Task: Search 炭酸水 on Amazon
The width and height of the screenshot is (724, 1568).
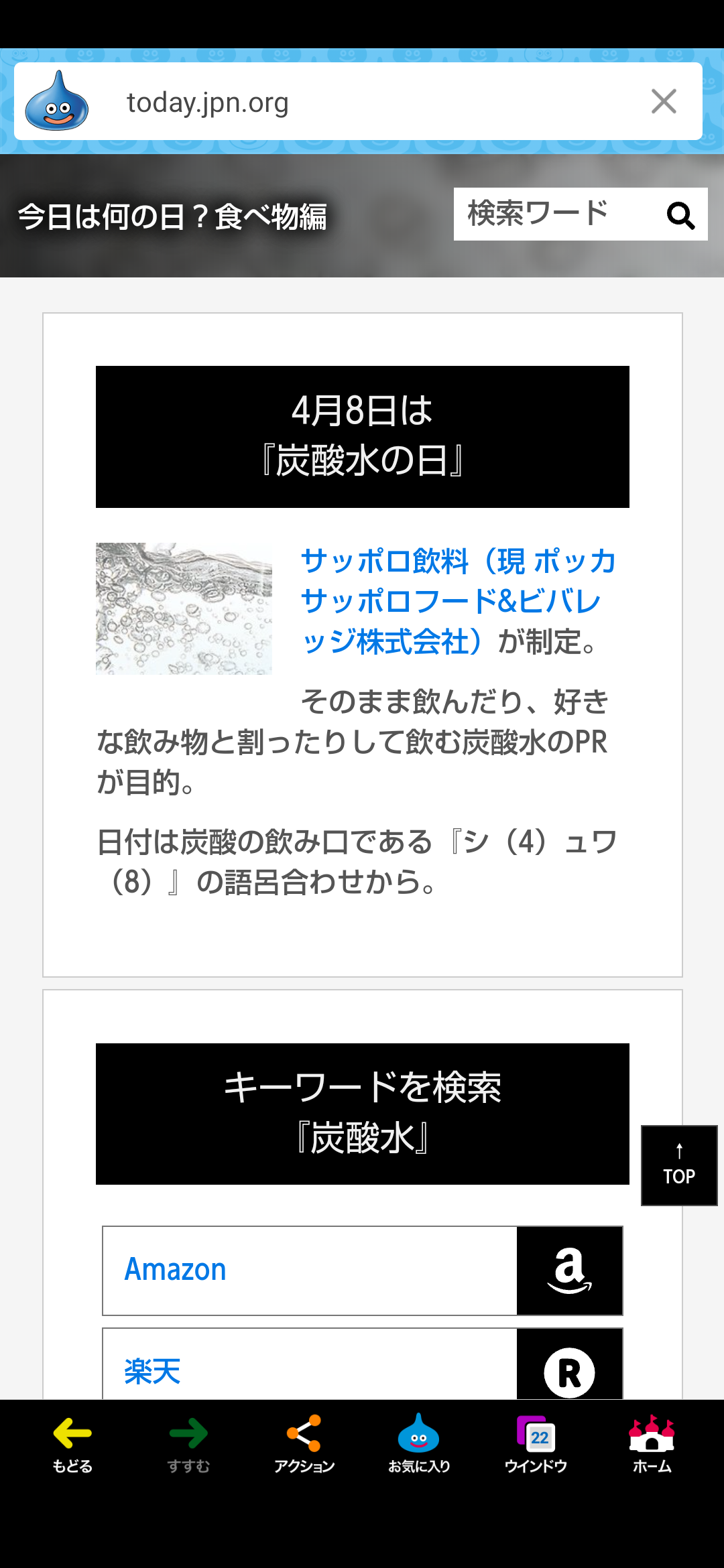Action: (363, 1270)
